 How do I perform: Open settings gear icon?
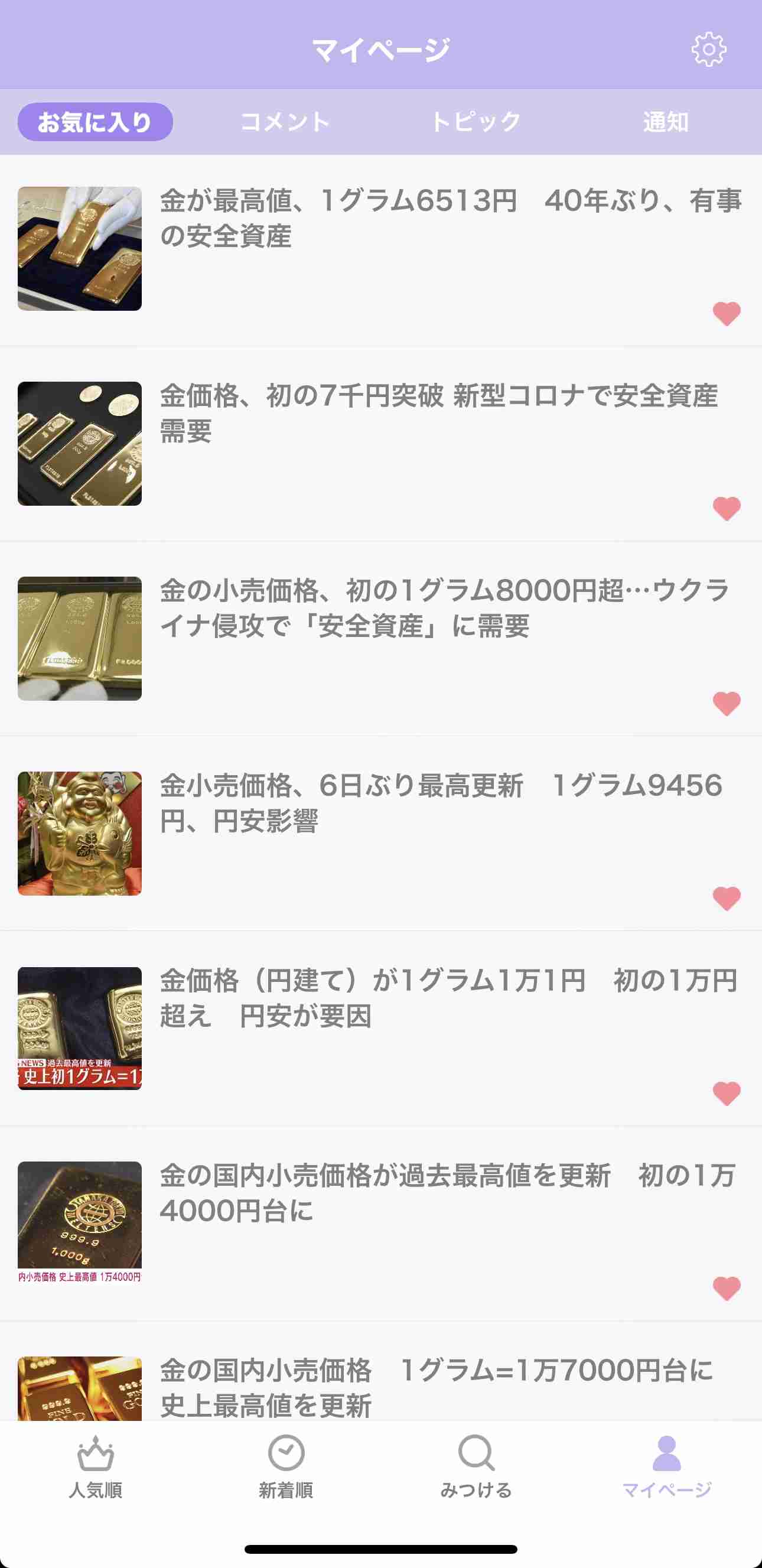(x=708, y=50)
